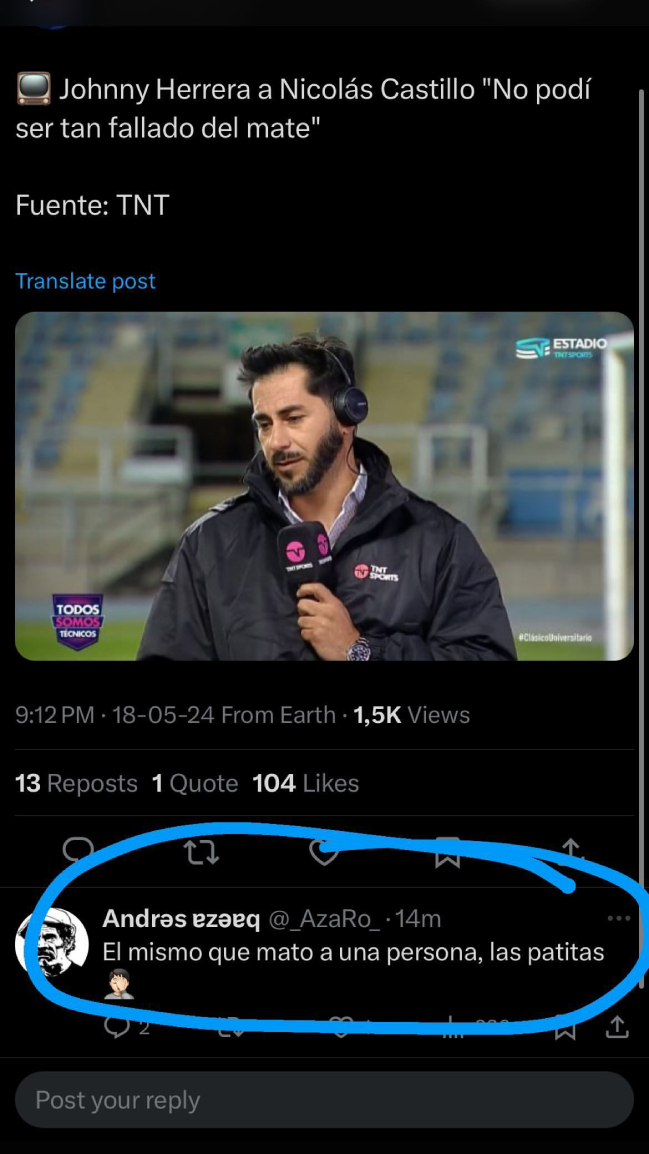Image resolution: width=649 pixels, height=1154 pixels.
Task: Share the main post
Action: [x=571, y=850]
